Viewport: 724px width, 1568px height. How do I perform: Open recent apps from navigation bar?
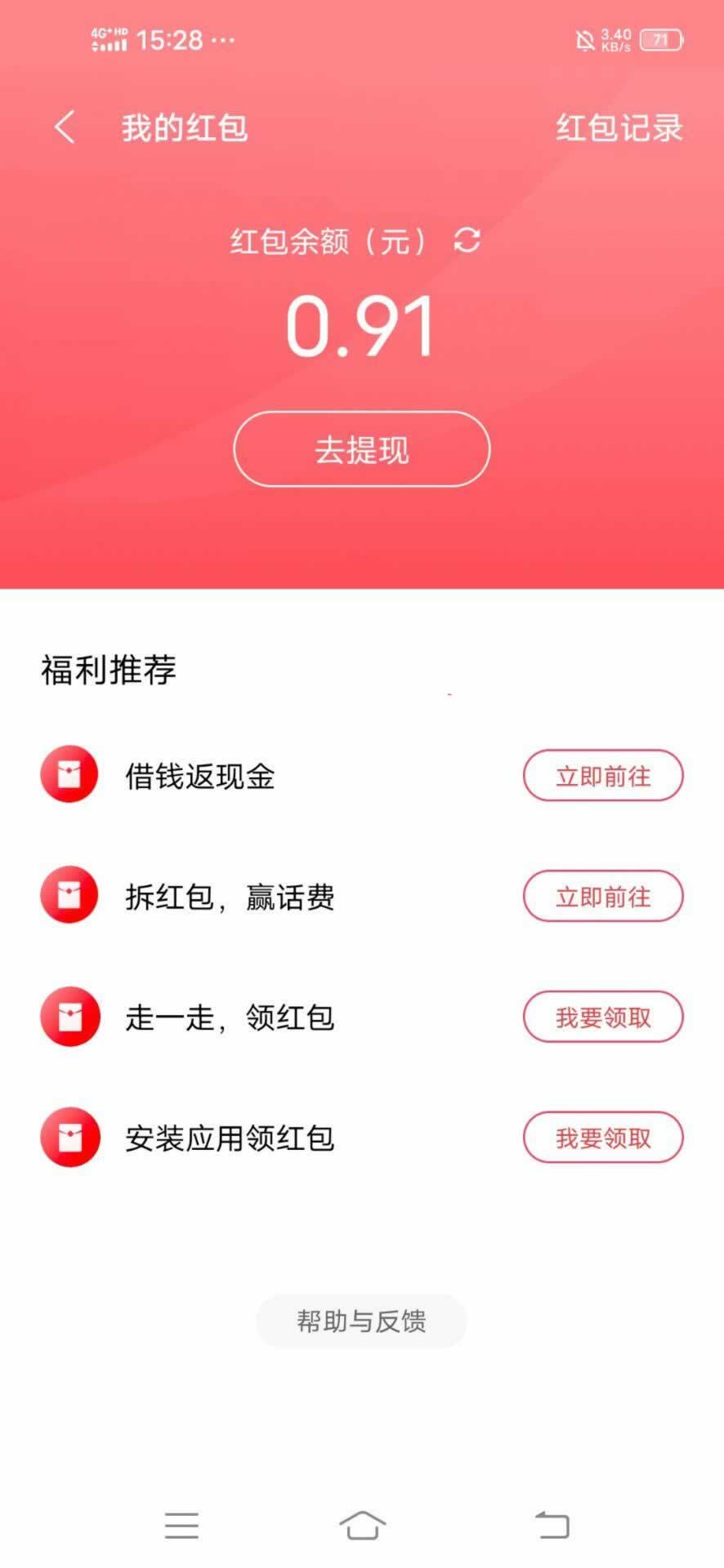181,1525
